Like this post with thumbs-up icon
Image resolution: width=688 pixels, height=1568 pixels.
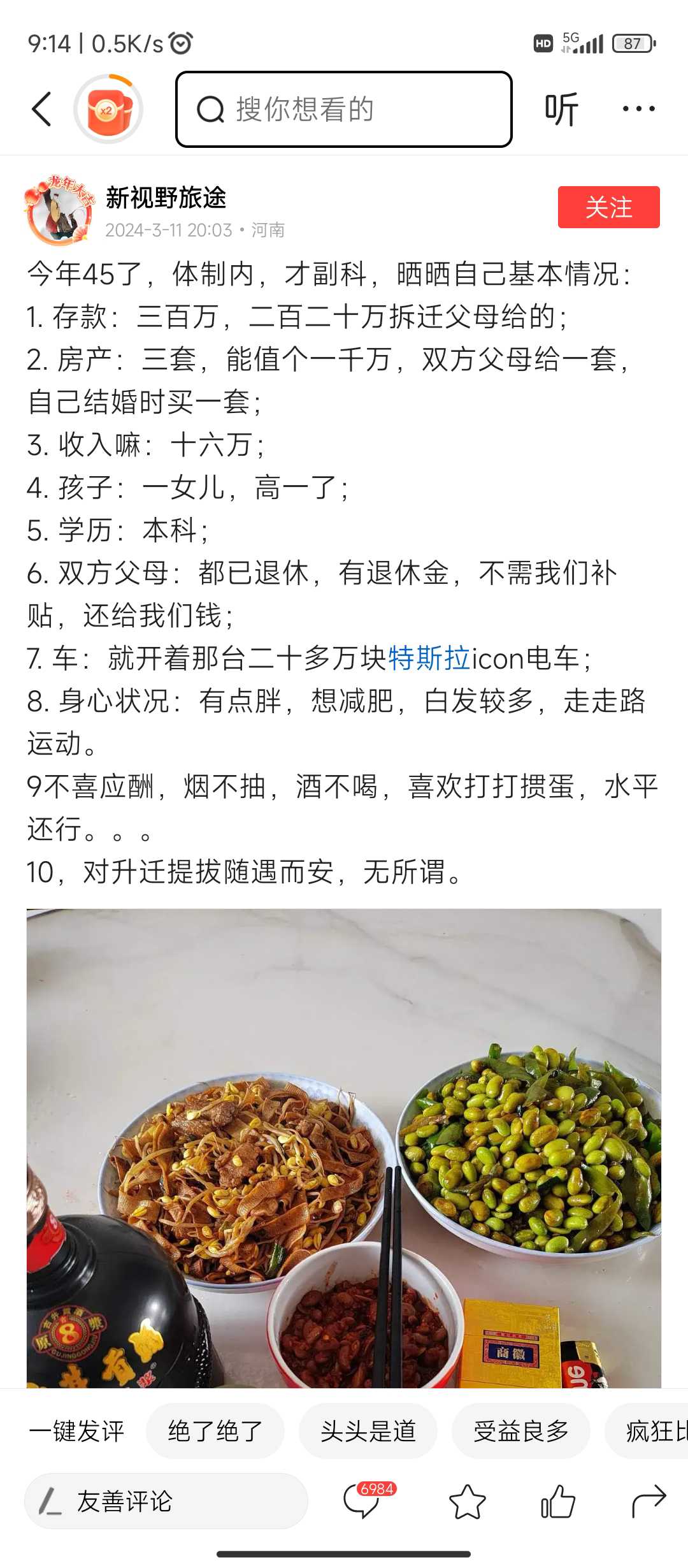558,1502
